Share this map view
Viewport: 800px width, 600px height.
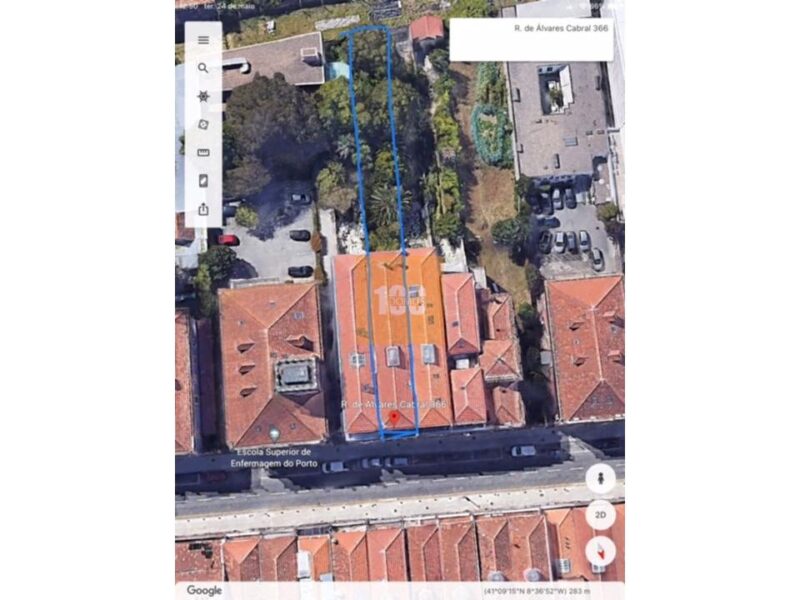click(x=203, y=209)
